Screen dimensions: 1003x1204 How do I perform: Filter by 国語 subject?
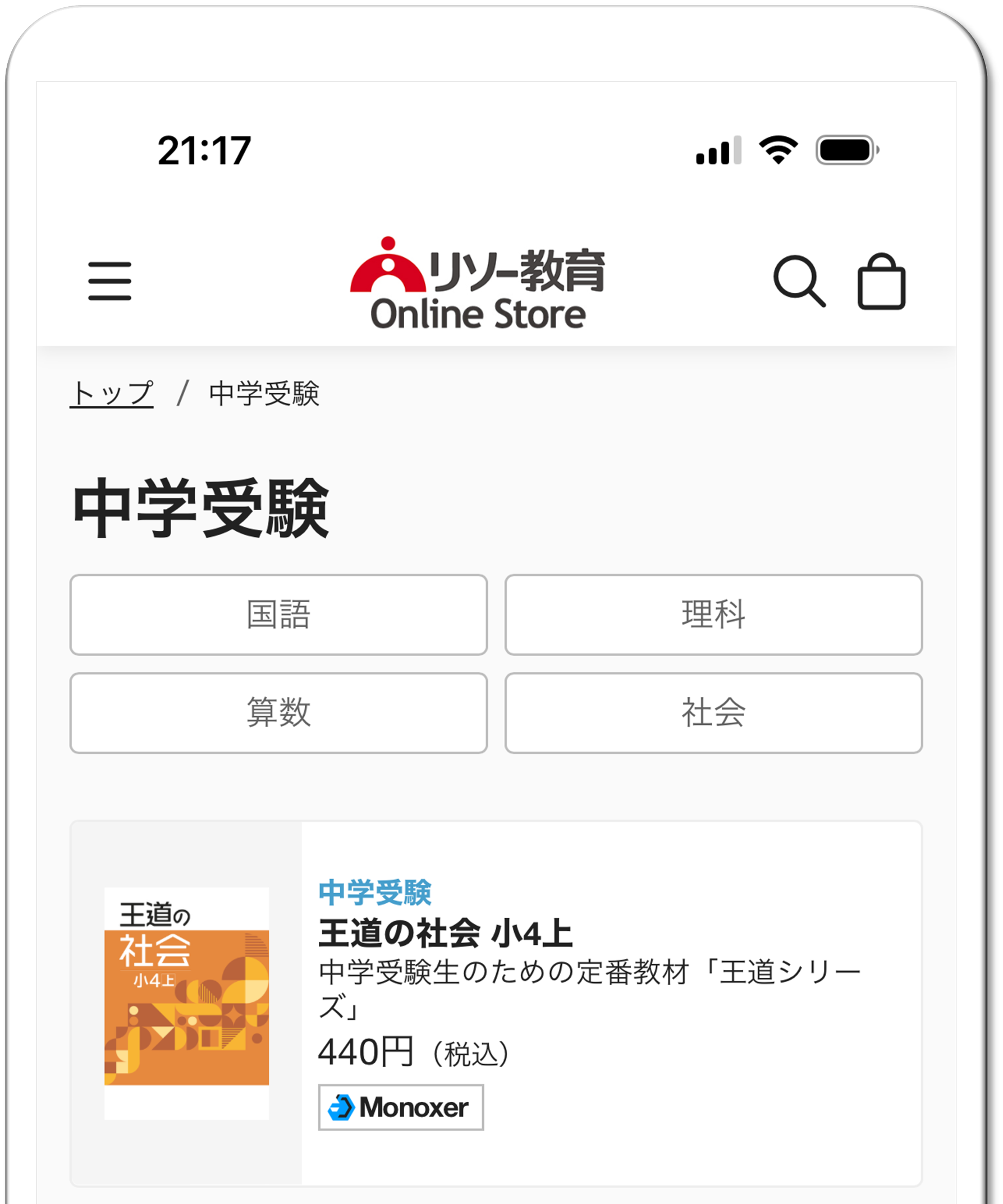pyautogui.click(x=279, y=614)
